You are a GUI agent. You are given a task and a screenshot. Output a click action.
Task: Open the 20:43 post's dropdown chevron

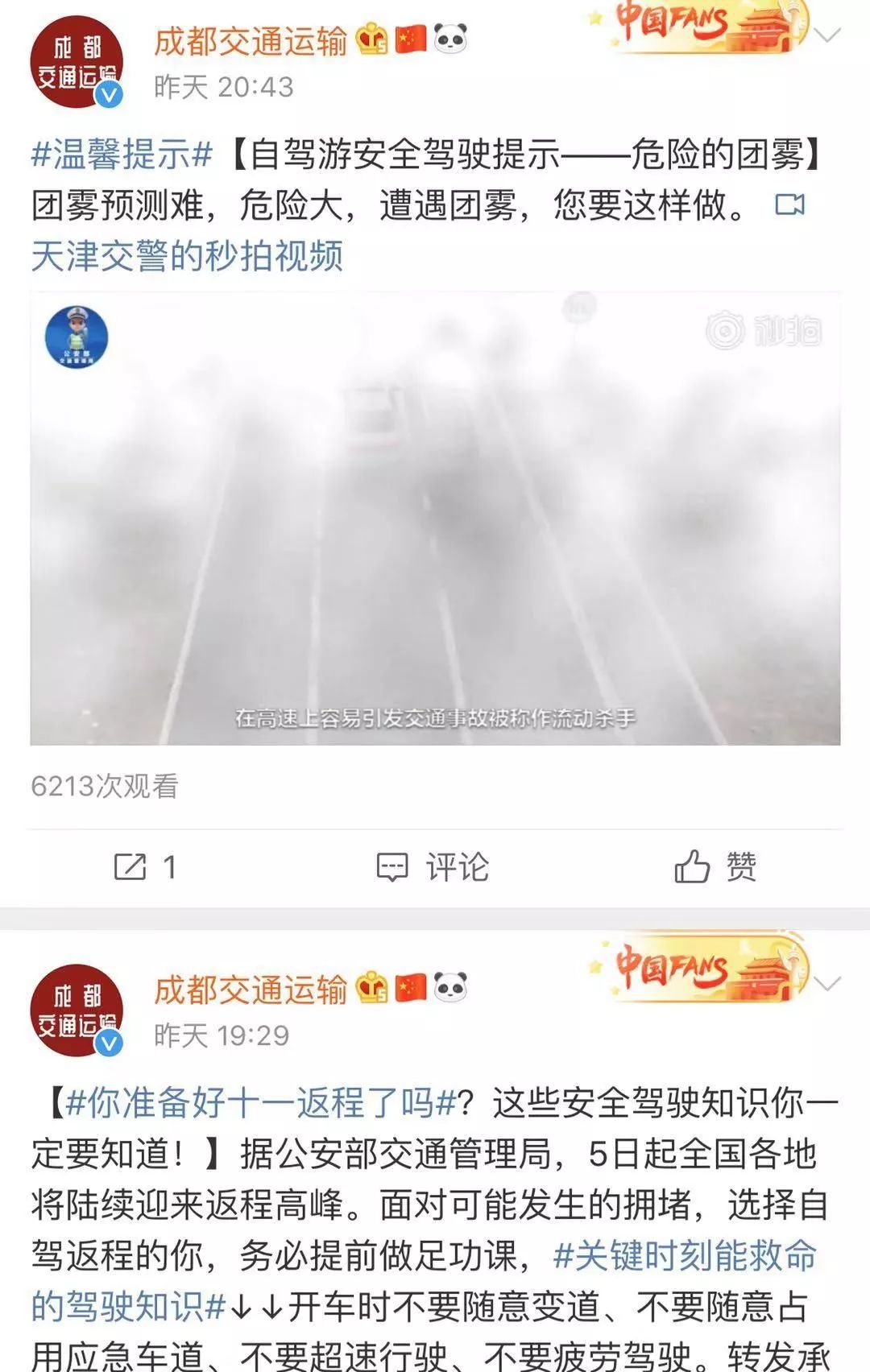coord(828,36)
